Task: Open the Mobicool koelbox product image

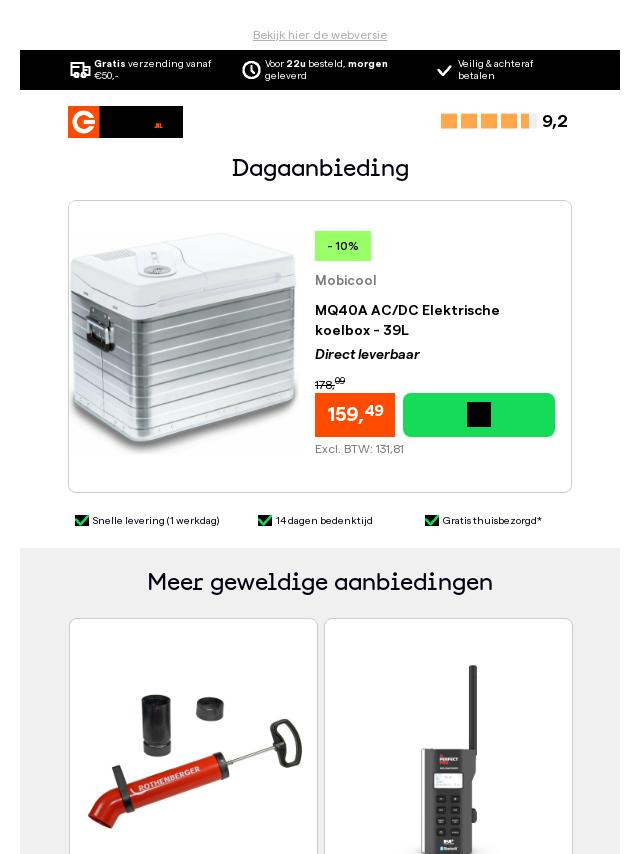Action: point(184,345)
